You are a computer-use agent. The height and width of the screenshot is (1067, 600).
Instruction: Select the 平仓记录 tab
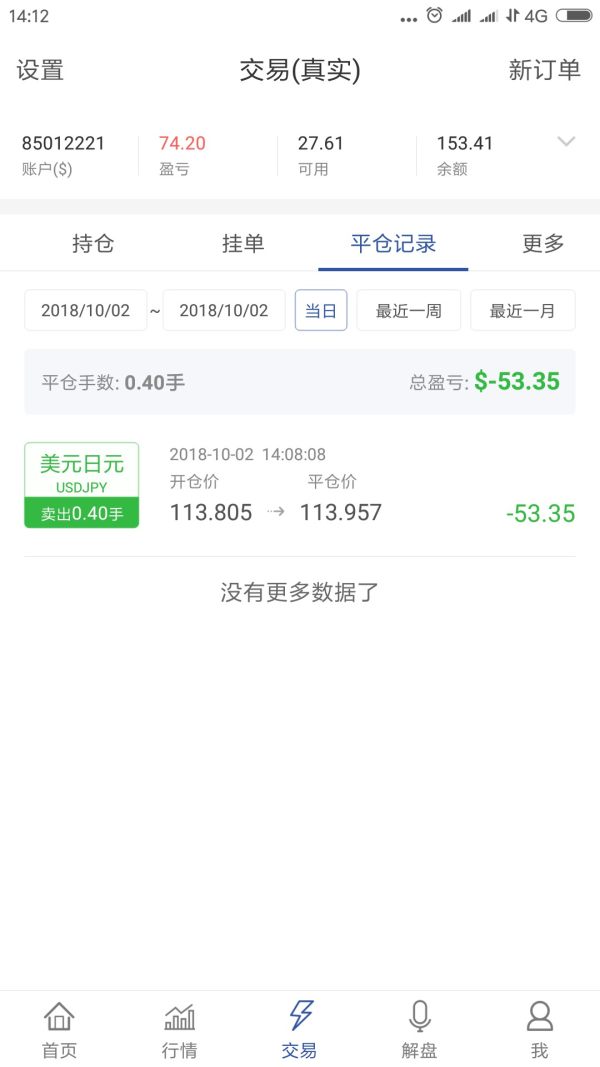pos(393,243)
